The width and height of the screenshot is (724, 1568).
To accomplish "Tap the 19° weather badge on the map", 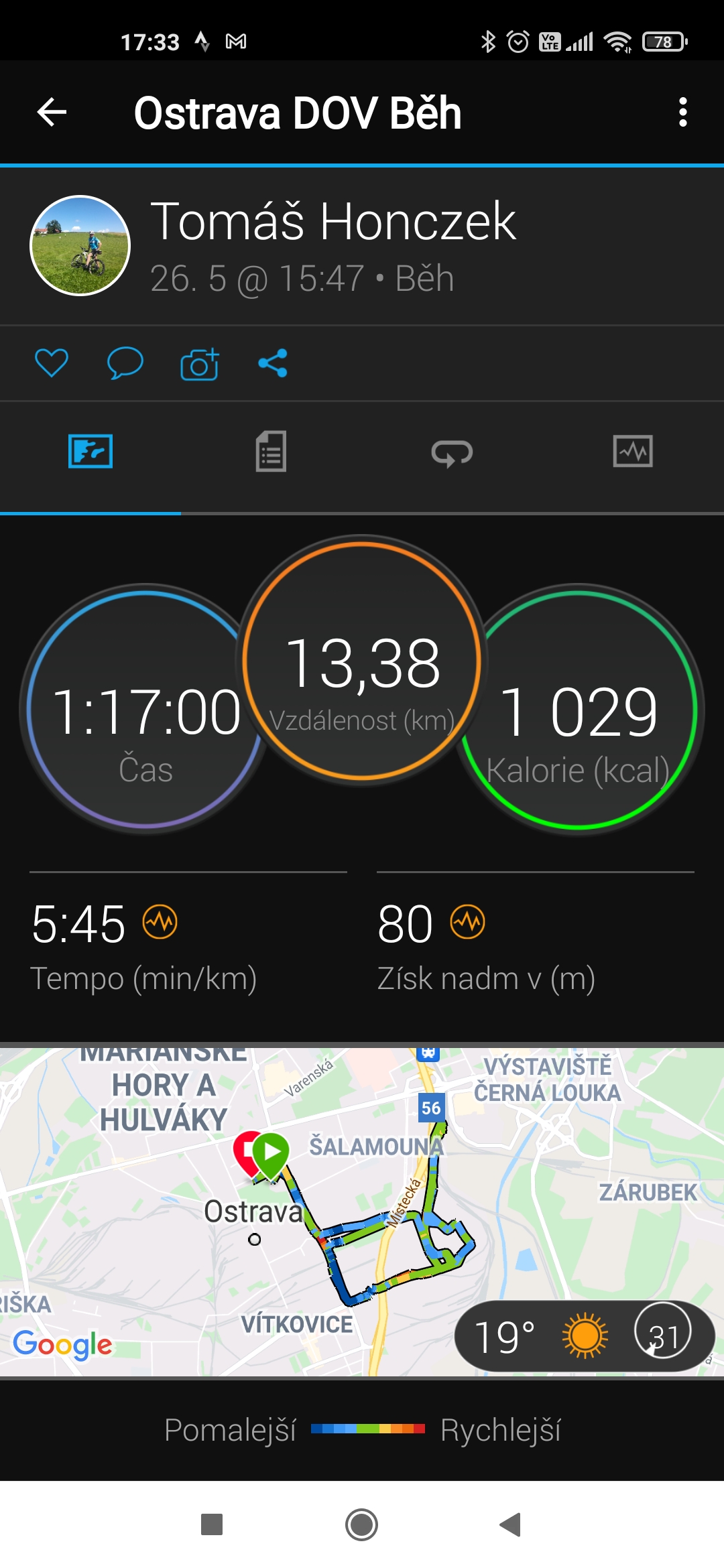I will pyautogui.click(x=585, y=1336).
